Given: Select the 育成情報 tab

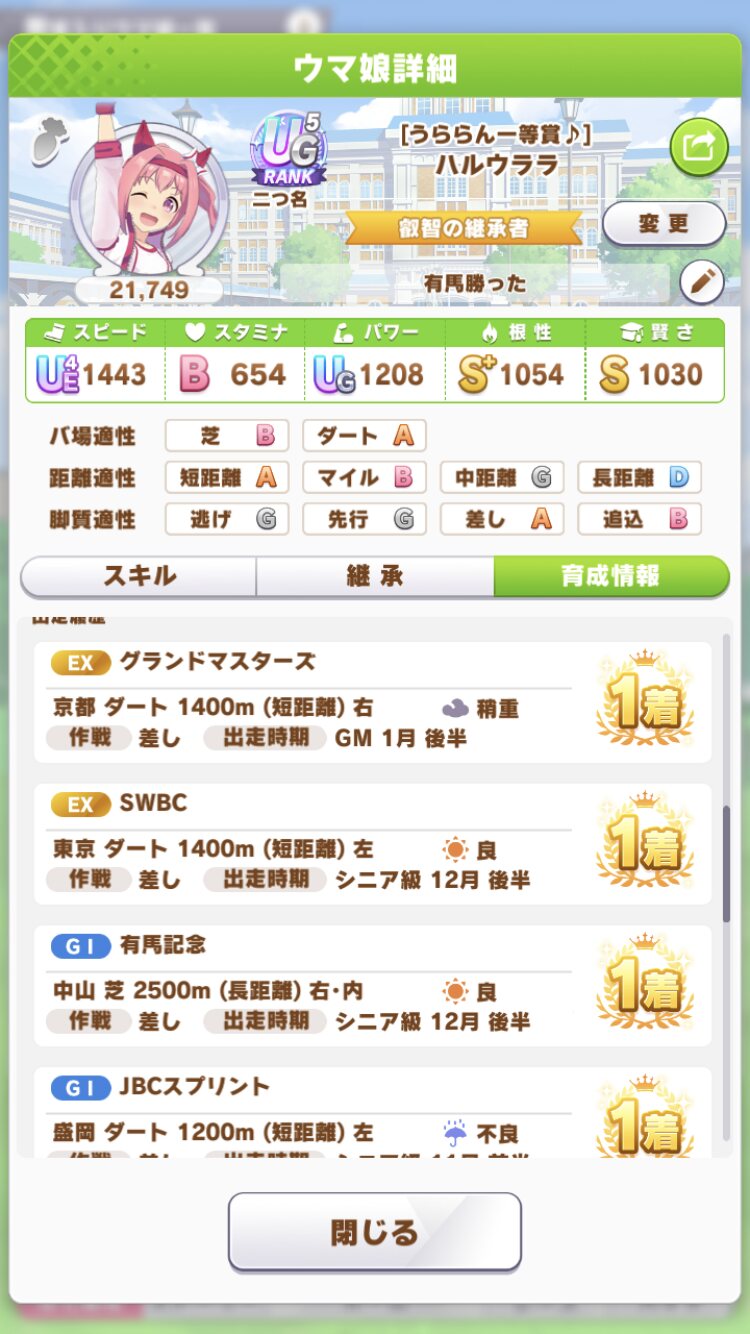Looking at the screenshot, I should coord(611,576).
